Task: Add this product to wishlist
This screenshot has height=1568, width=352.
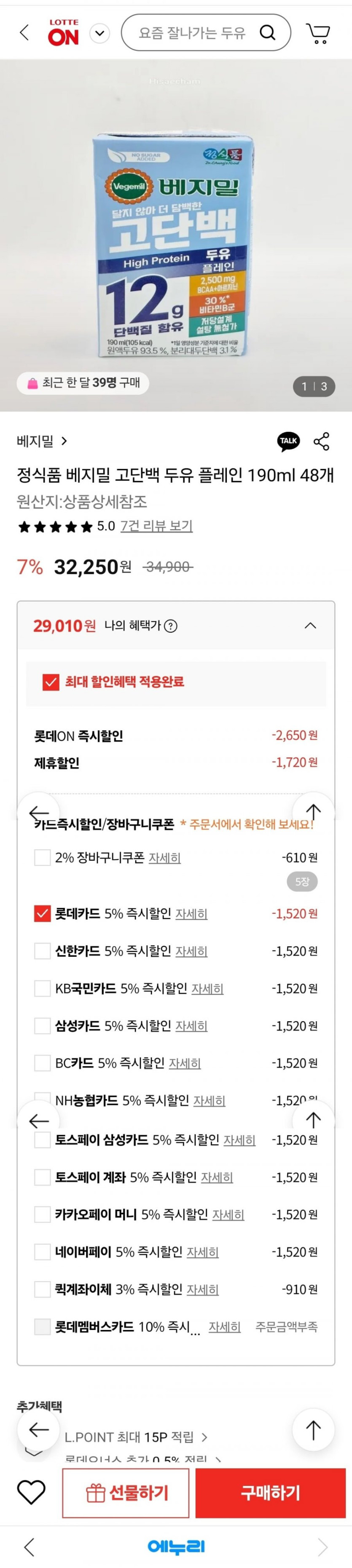Action: pos(31,1493)
